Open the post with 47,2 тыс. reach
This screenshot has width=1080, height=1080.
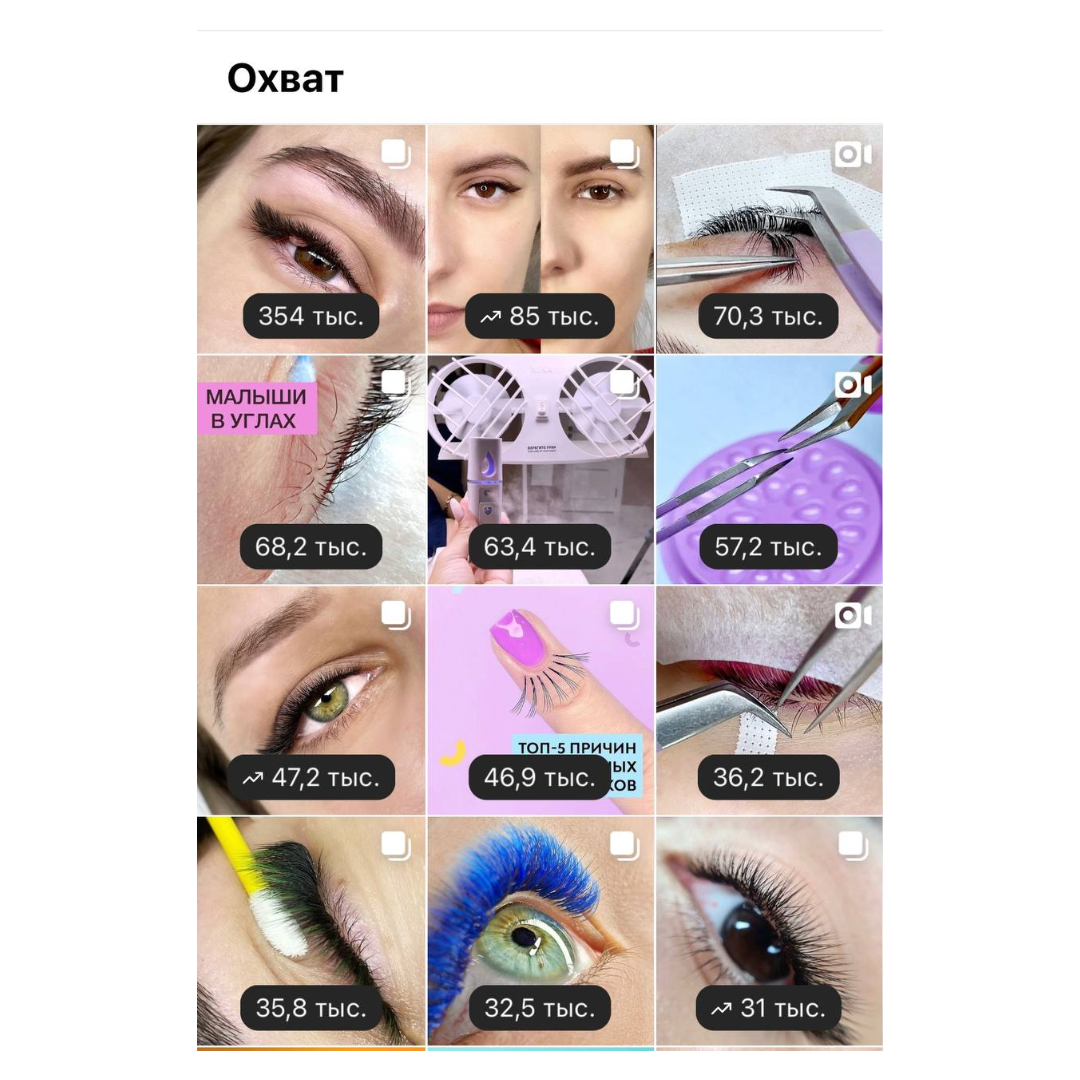pyautogui.click(x=311, y=700)
